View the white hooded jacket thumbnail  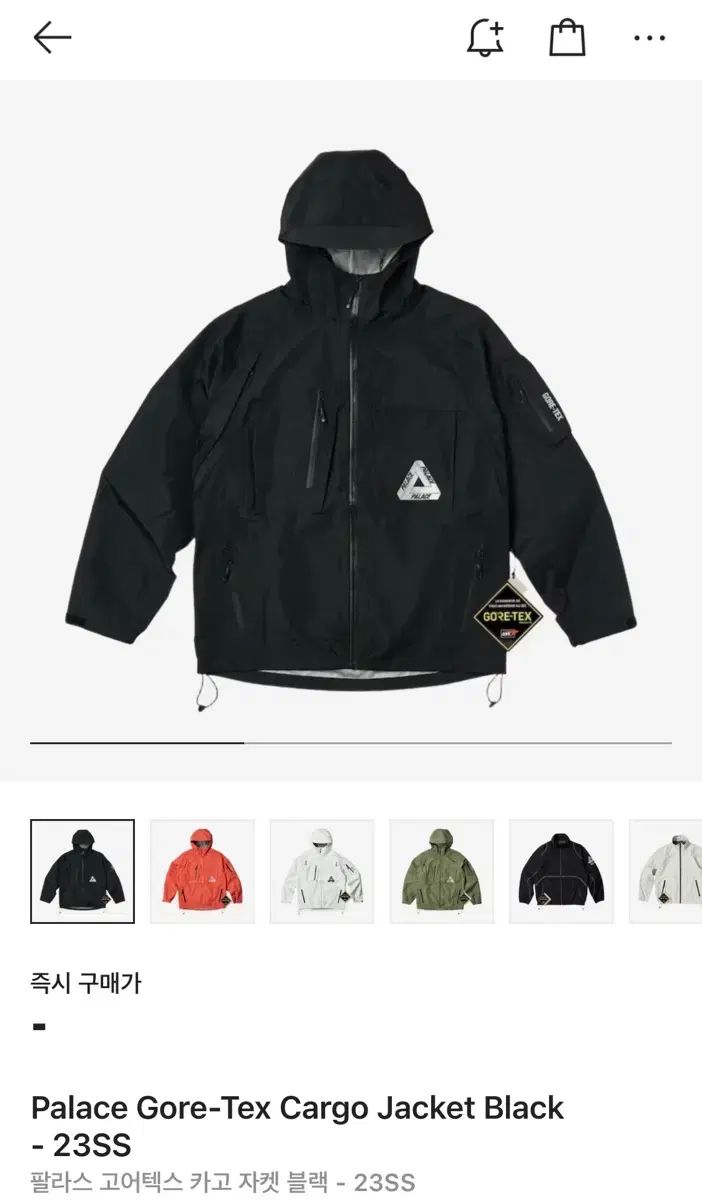tap(322, 871)
